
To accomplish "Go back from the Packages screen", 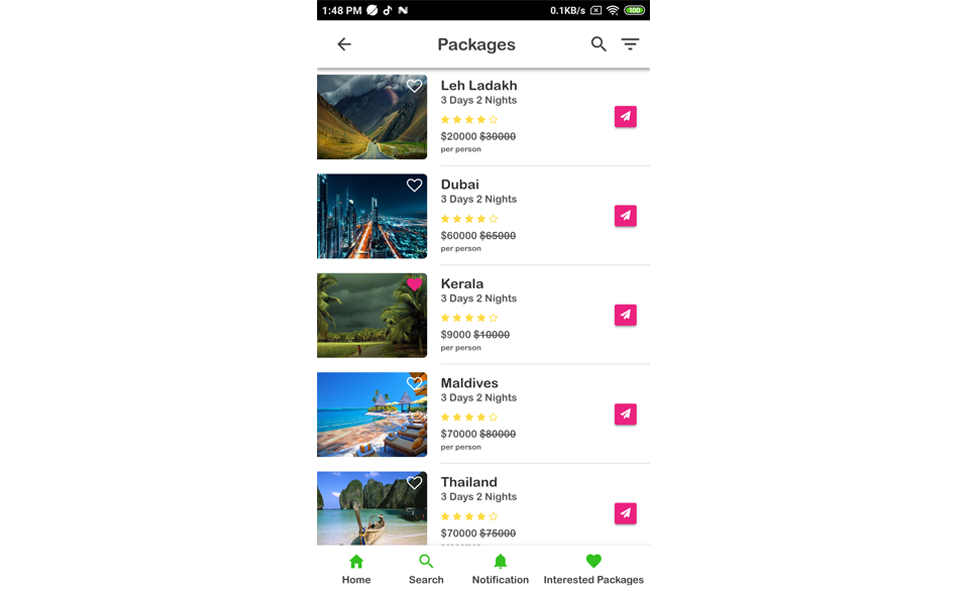I will [344, 44].
